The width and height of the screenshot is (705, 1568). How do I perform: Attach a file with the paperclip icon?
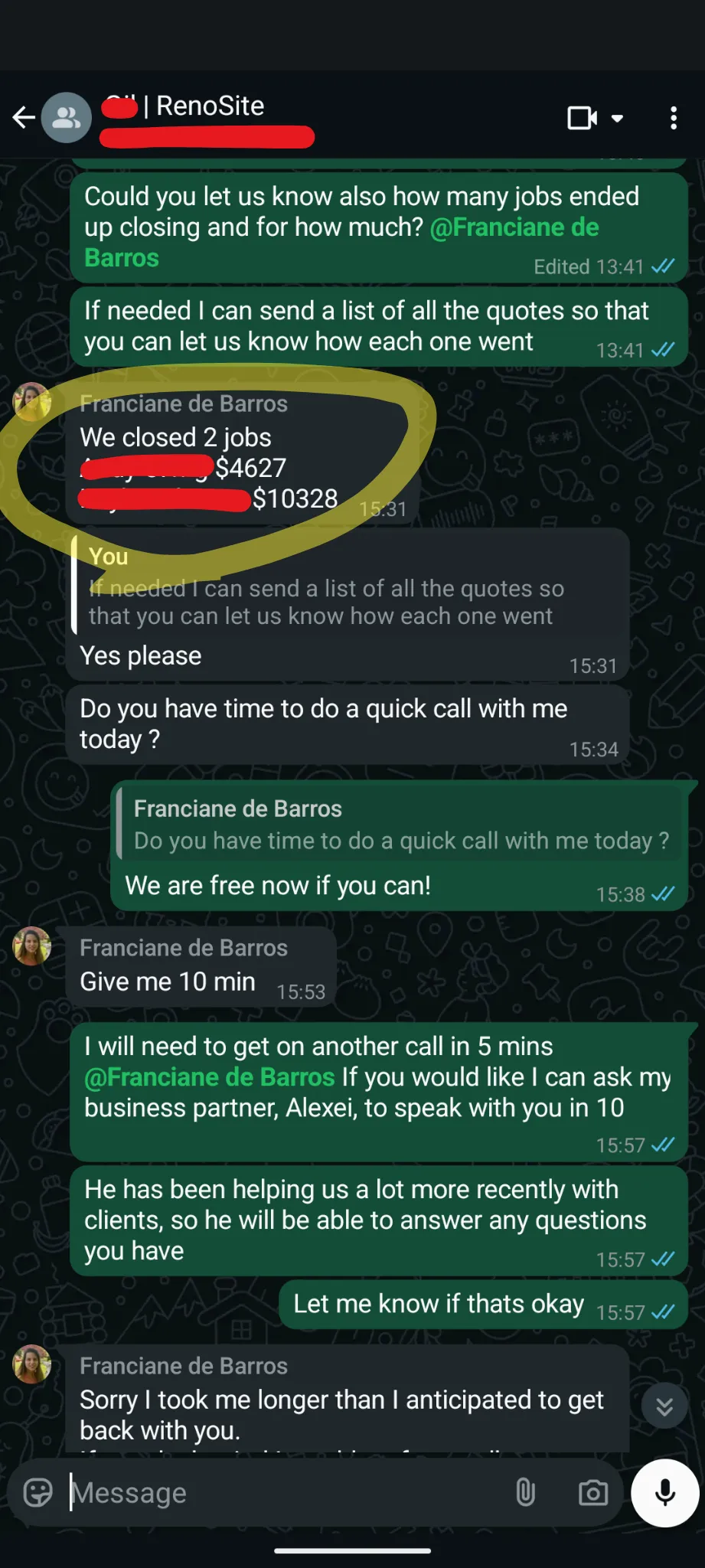click(525, 1492)
